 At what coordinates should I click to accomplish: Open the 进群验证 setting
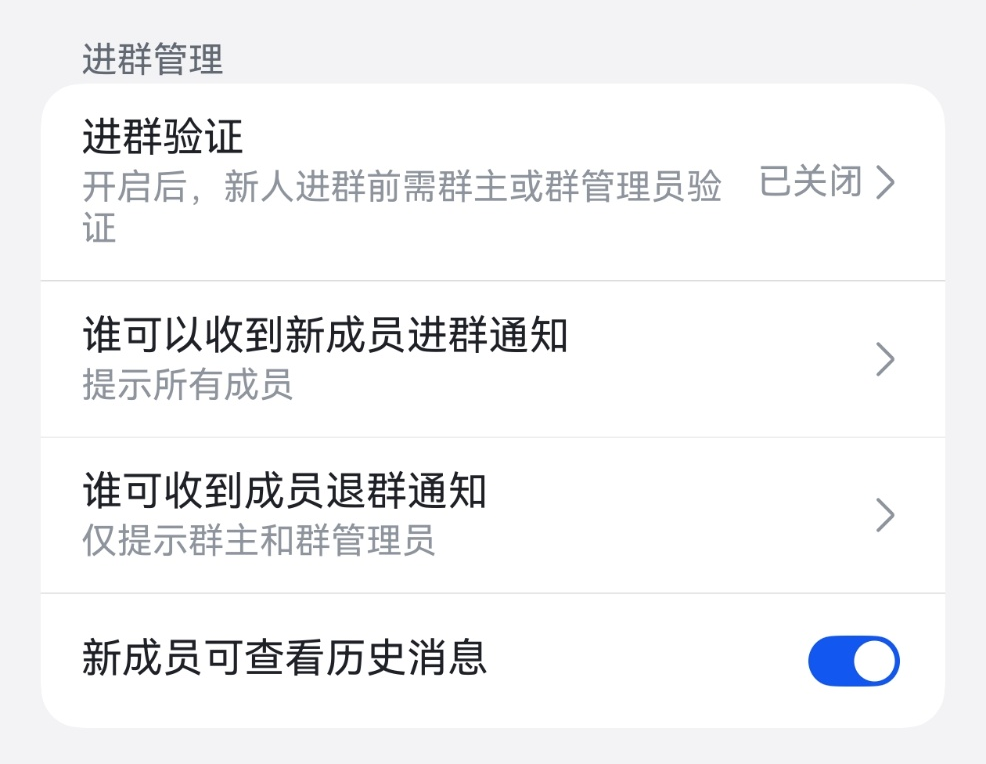(490, 183)
